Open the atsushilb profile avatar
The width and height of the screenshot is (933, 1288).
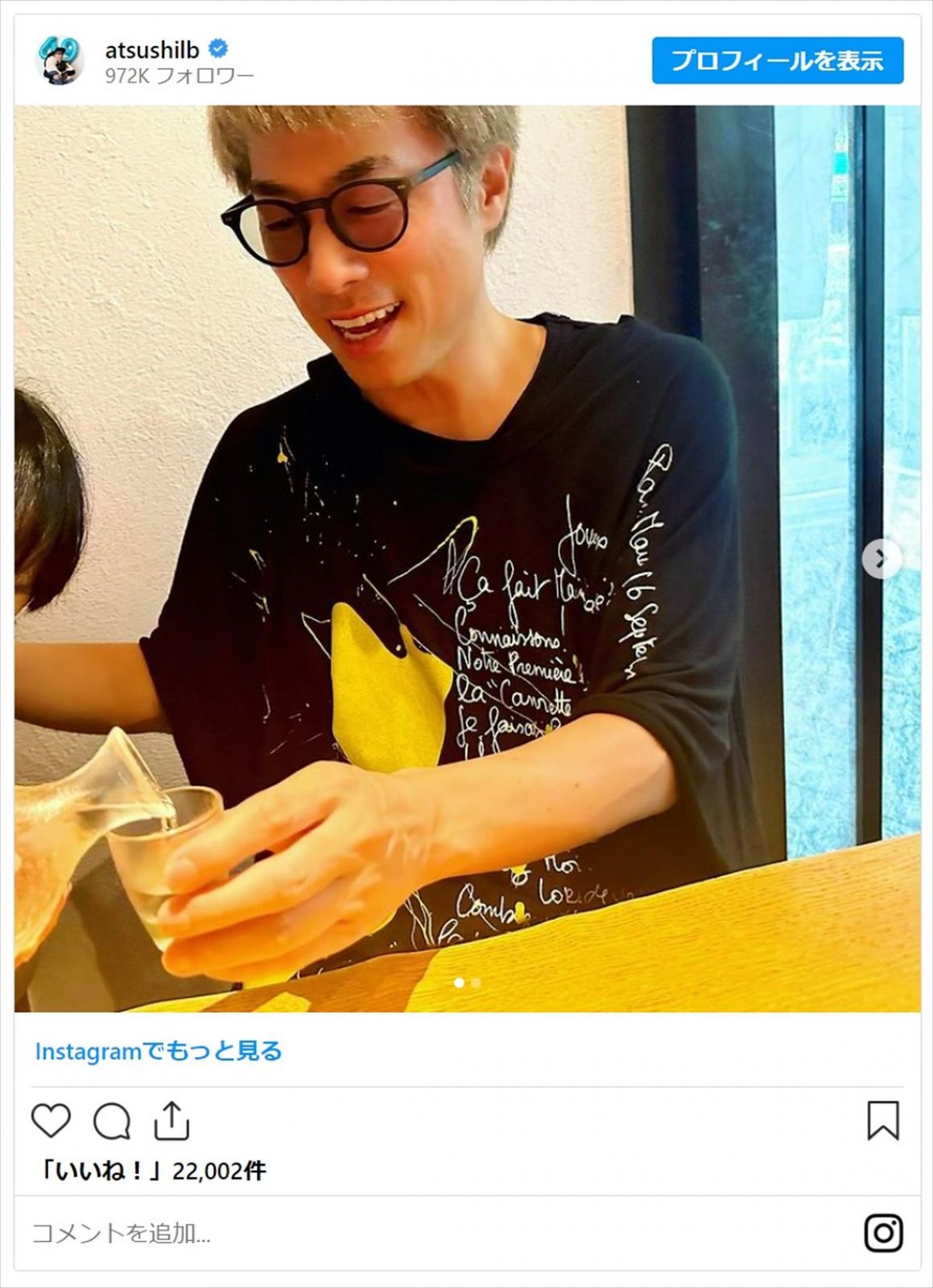[x=61, y=61]
